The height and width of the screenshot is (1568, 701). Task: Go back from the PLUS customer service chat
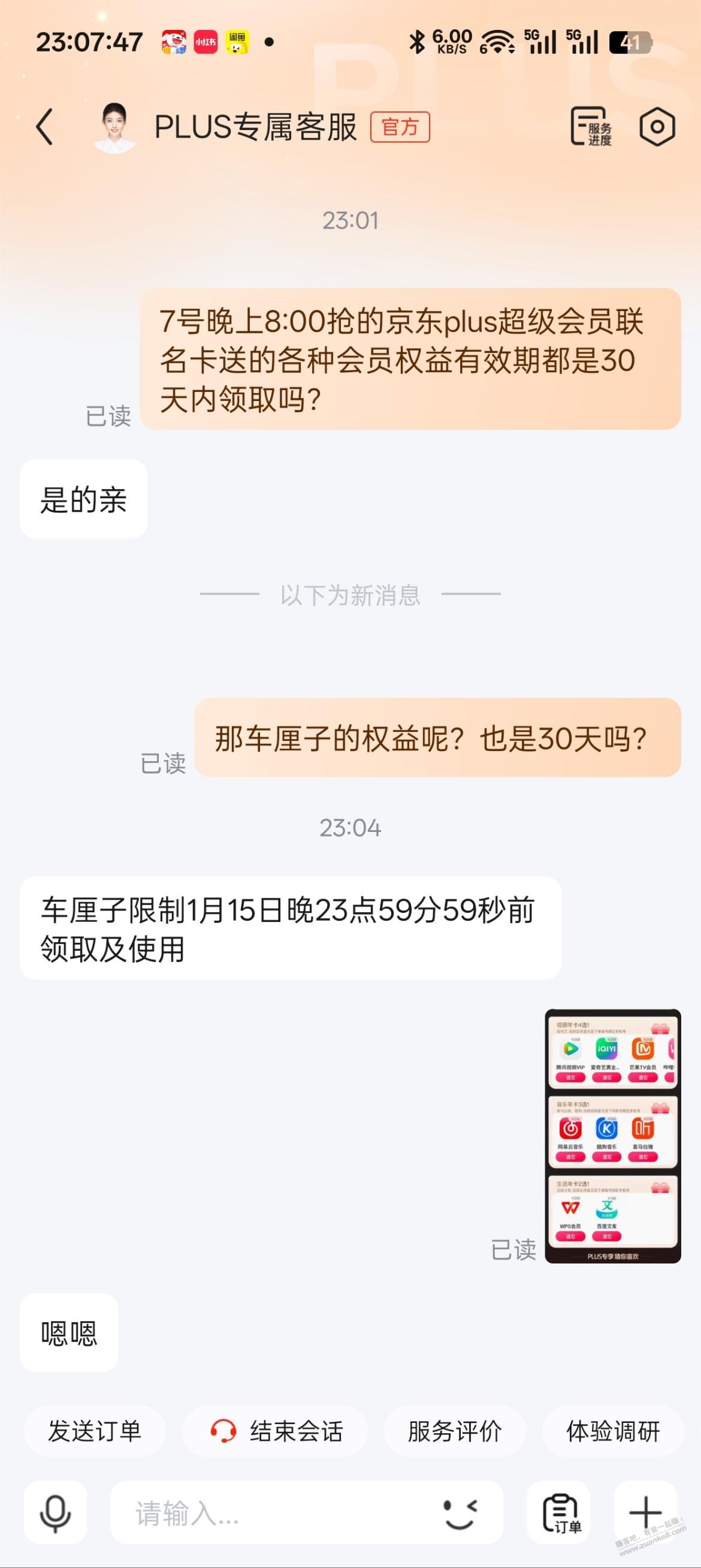(x=45, y=127)
